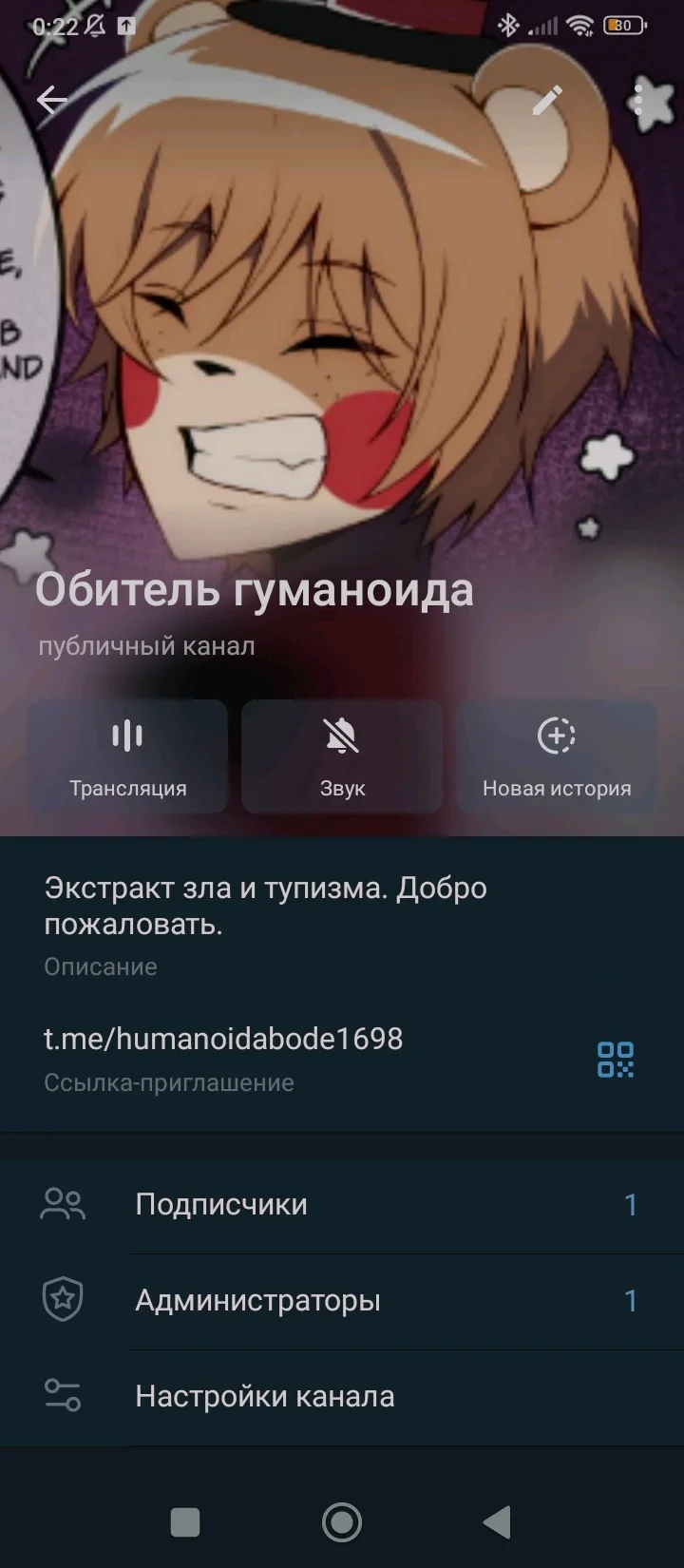
Task: Tap the t.me/humanoidabode1698 invite link
Action: pyautogui.click(x=223, y=1039)
